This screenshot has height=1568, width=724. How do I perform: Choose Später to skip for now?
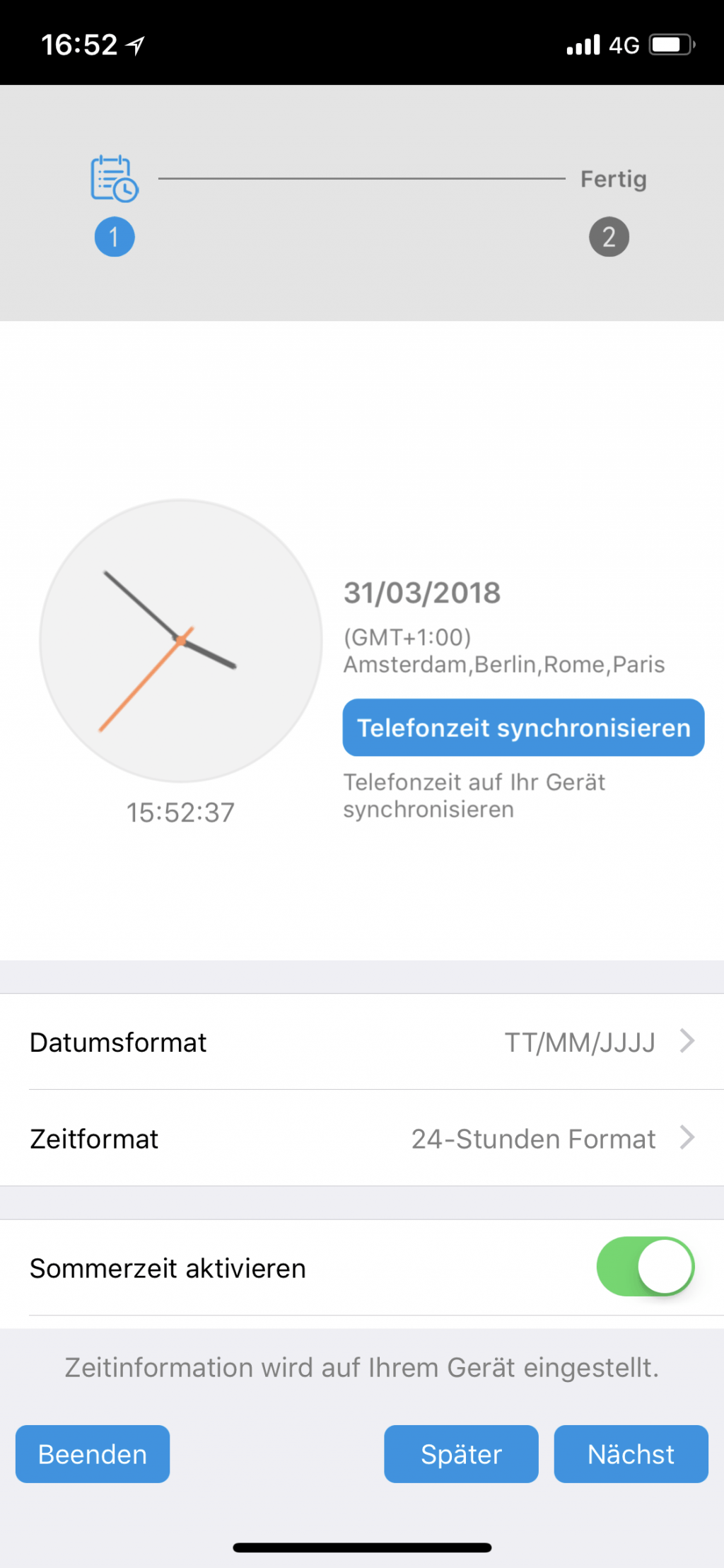tap(461, 1454)
